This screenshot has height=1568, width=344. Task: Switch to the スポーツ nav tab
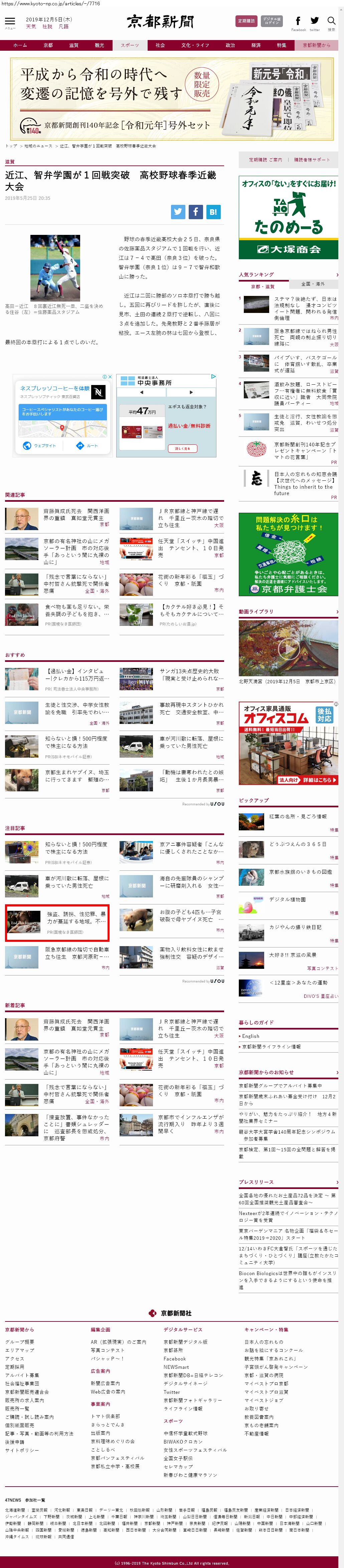(x=130, y=45)
